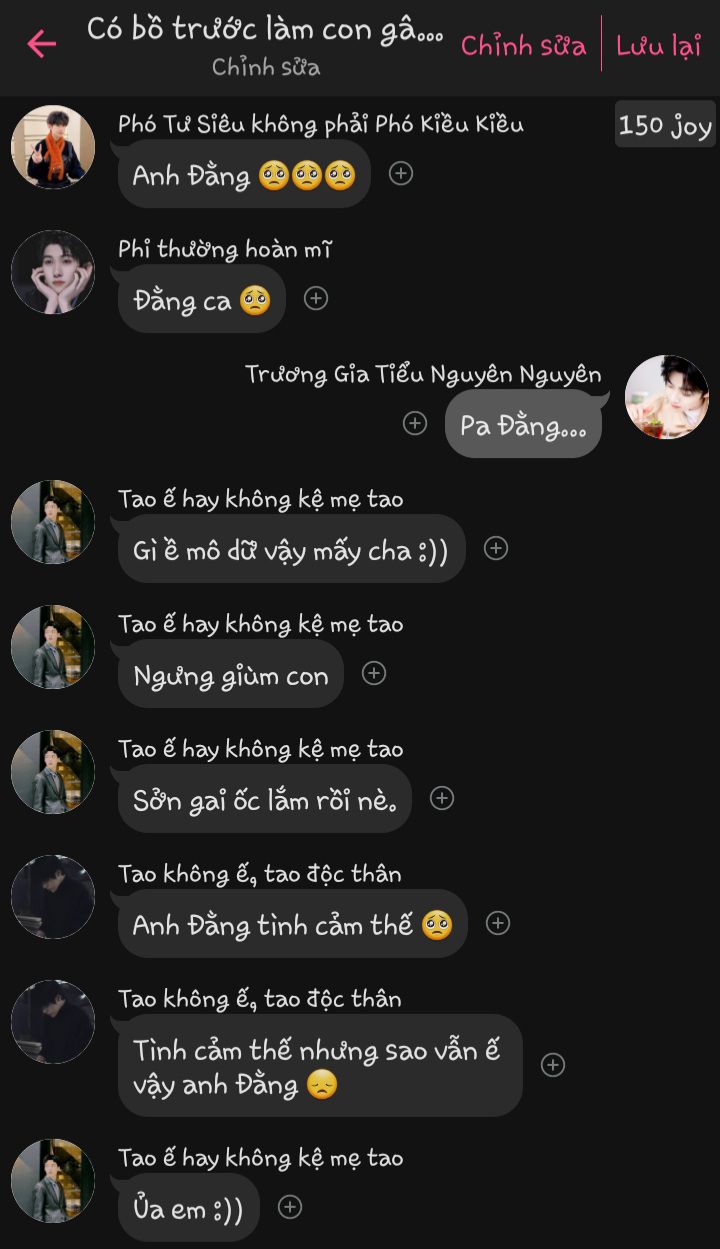The width and height of the screenshot is (720, 1249).
Task: Edit the title via Chỉnh sửa under it
Action: 266,68
